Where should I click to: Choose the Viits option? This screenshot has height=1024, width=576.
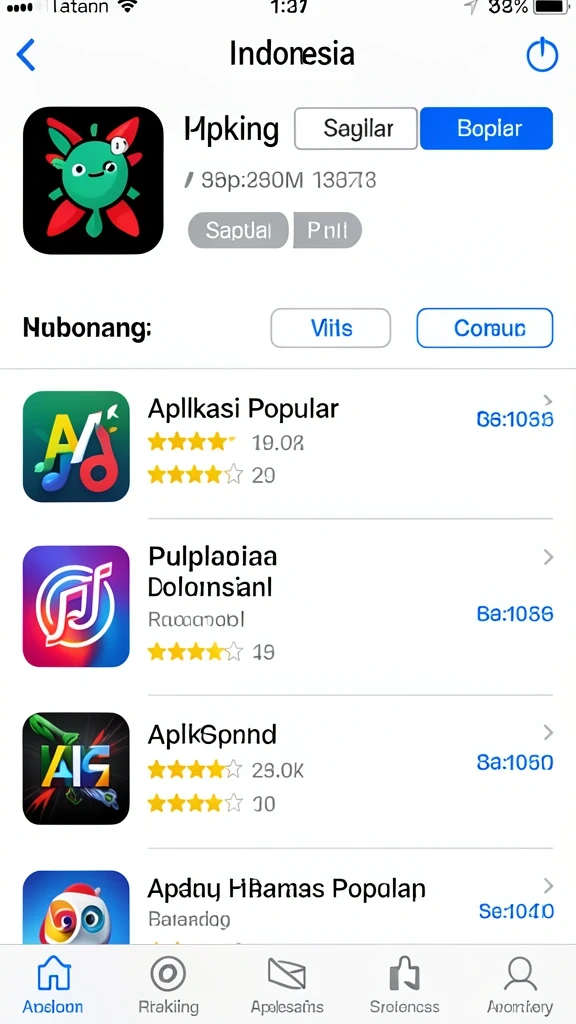pos(330,328)
